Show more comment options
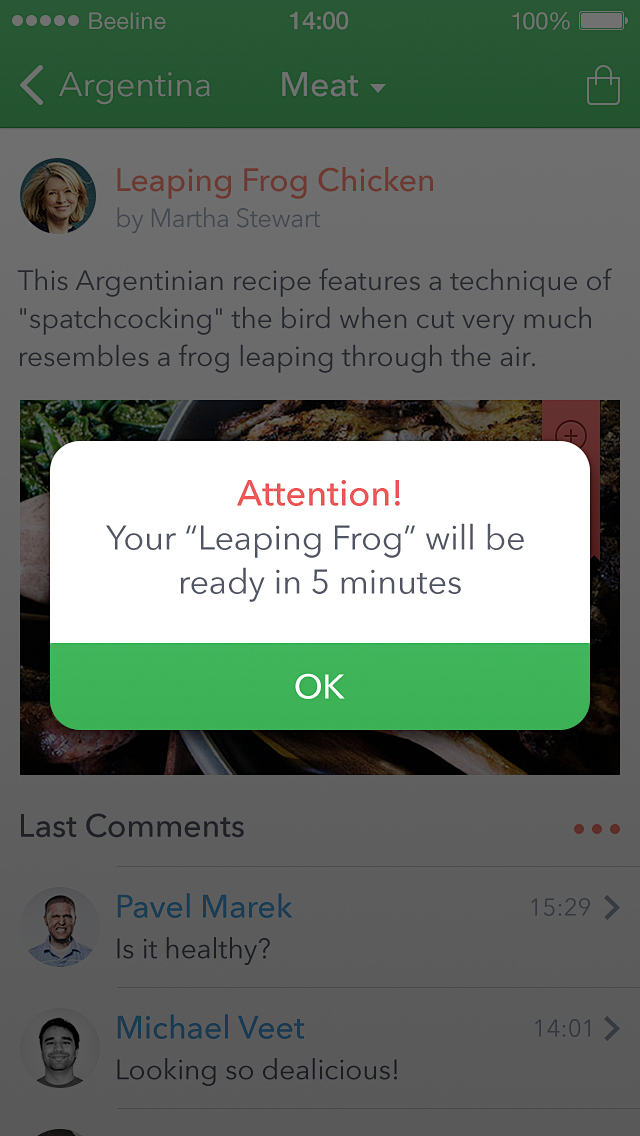The width and height of the screenshot is (640, 1136). [596, 829]
